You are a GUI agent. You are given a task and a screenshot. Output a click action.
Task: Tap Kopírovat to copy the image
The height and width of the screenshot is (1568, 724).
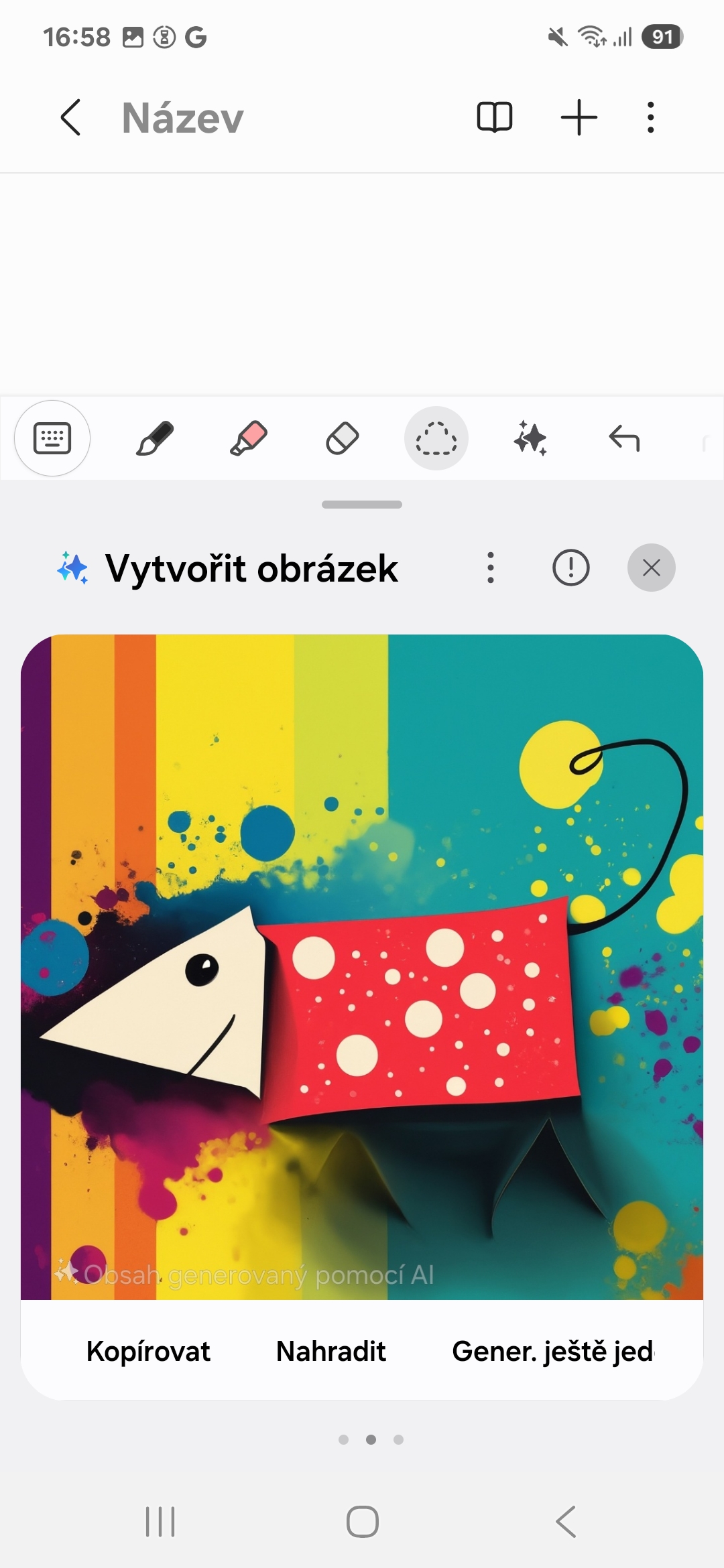[x=148, y=1352]
